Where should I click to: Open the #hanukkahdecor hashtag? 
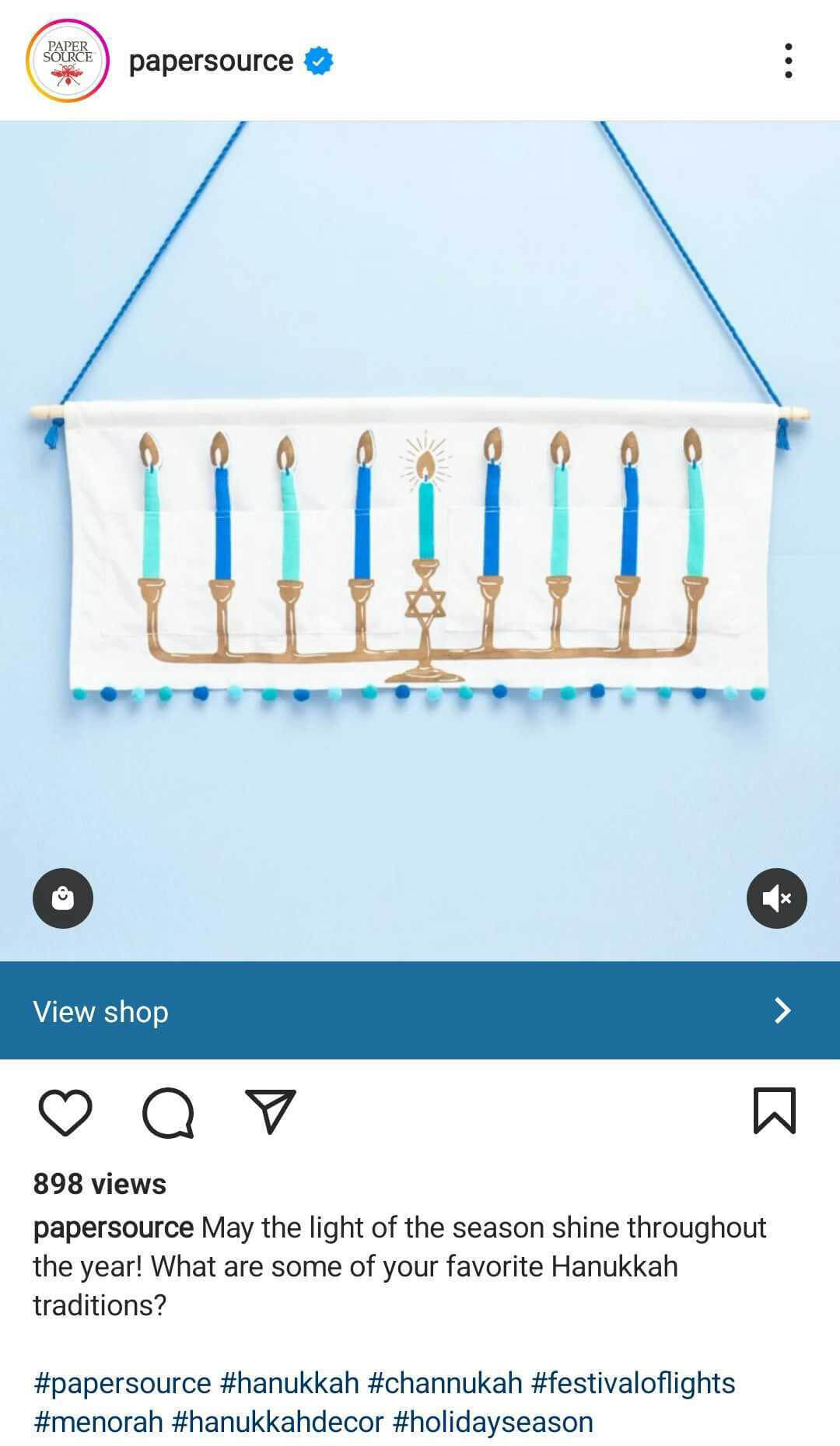click(278, 1421)
